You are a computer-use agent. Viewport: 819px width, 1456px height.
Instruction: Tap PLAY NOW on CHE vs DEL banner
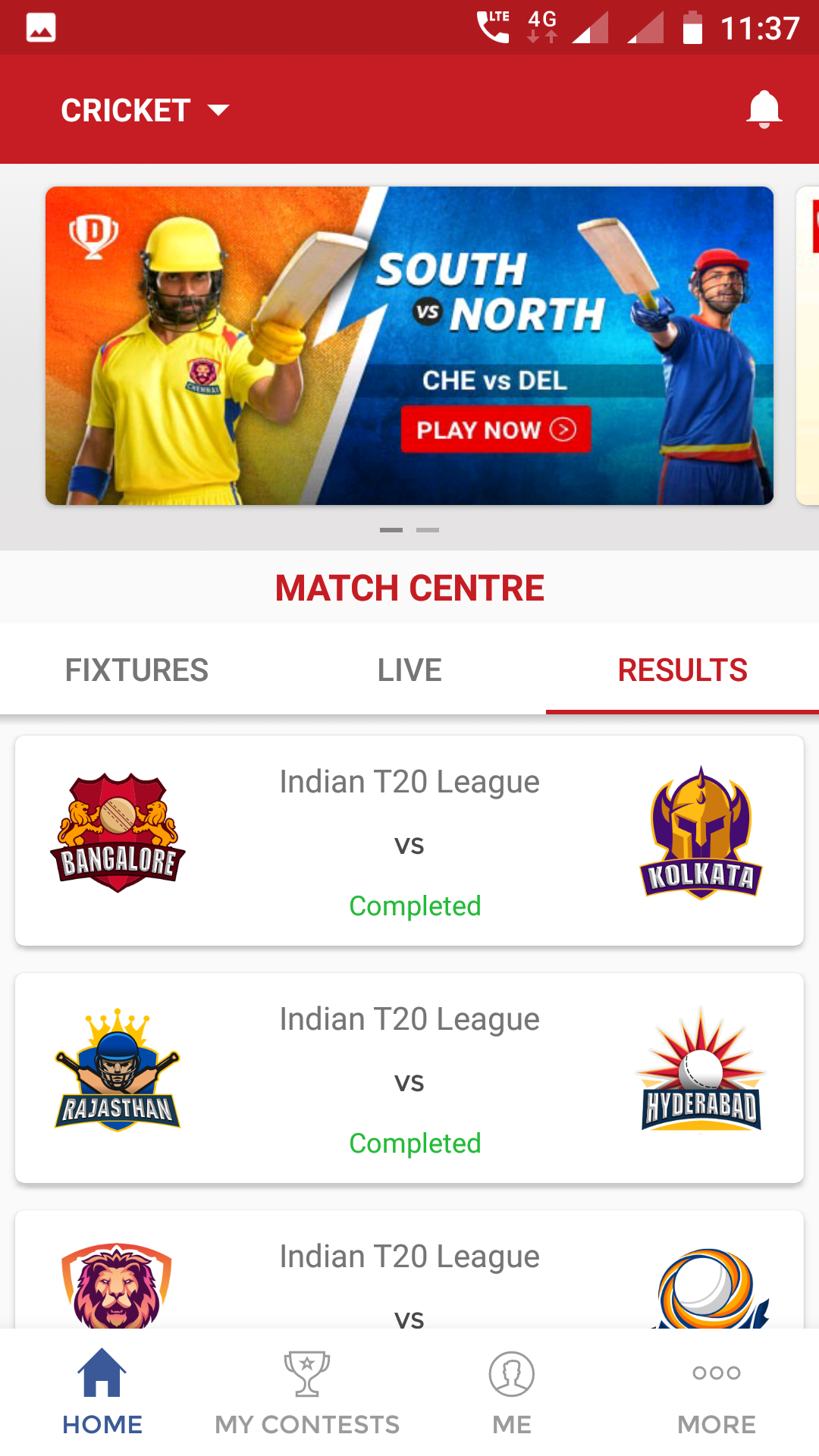[495, 430]
